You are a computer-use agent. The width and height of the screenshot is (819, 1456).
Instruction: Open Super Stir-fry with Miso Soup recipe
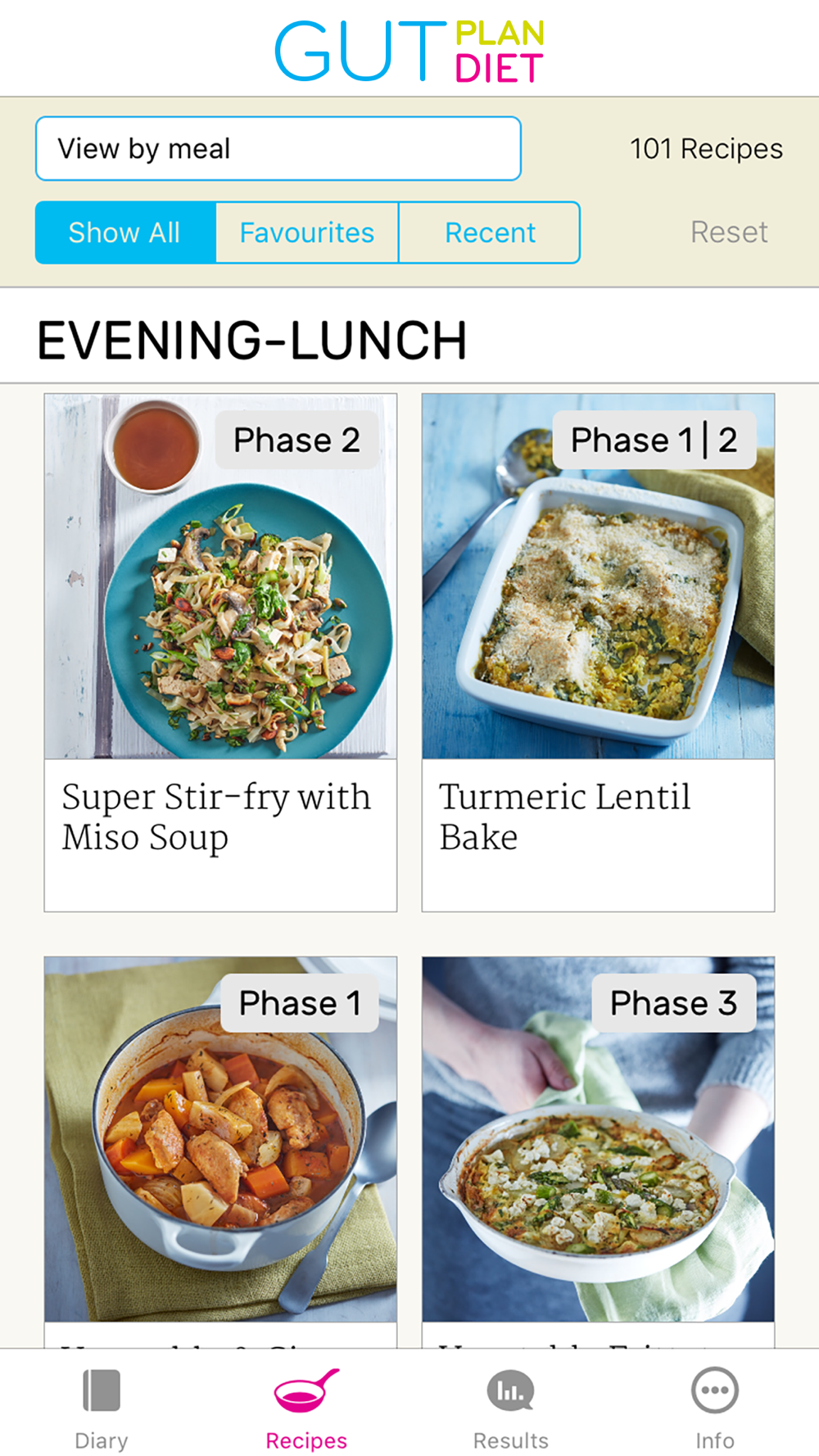(x=220, y=652)
